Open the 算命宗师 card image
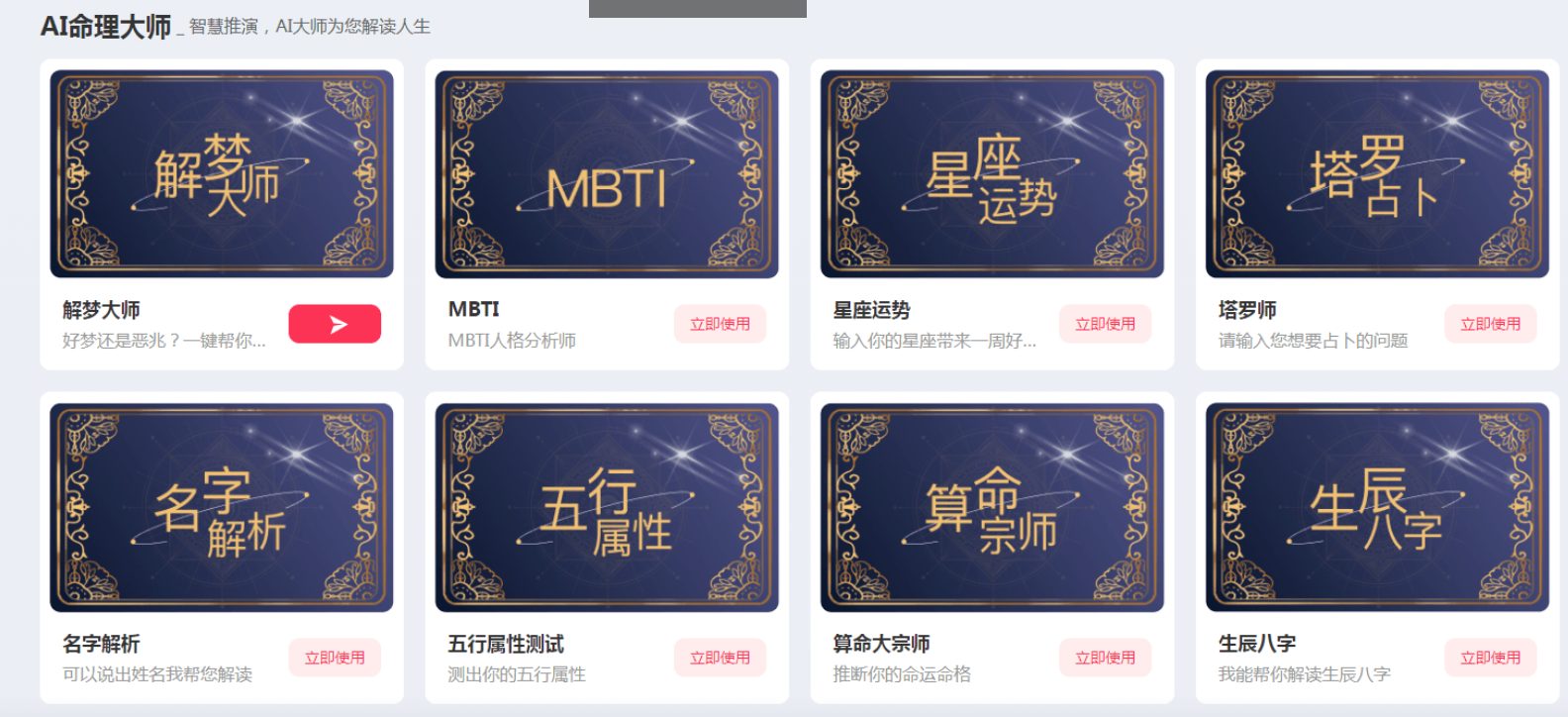Image resolution: width=1568 pixels, height=717 pixels. (x=992, y=507)
